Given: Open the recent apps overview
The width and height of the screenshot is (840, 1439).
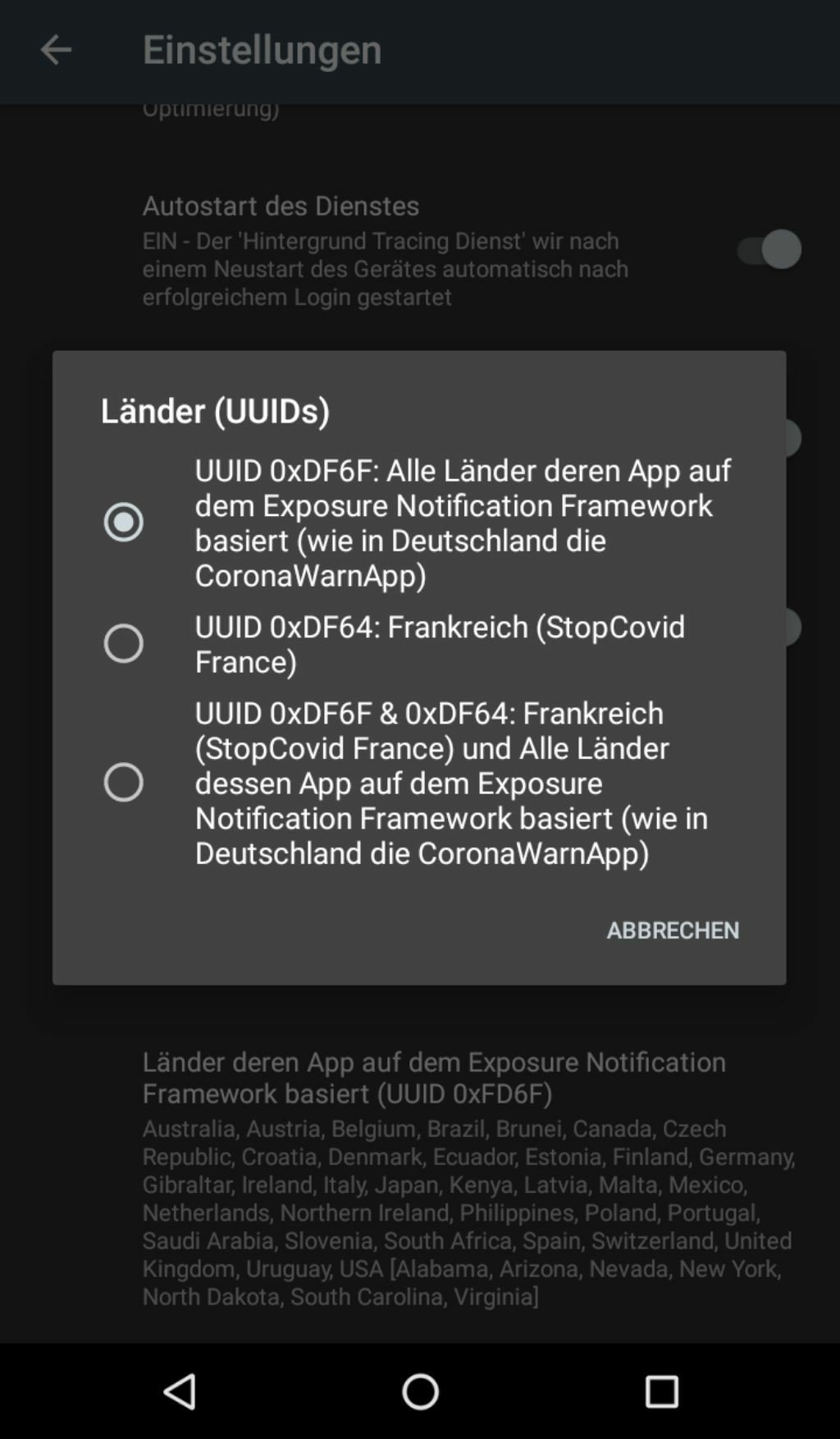Looking at the screenshot, I should point(661,1391).
